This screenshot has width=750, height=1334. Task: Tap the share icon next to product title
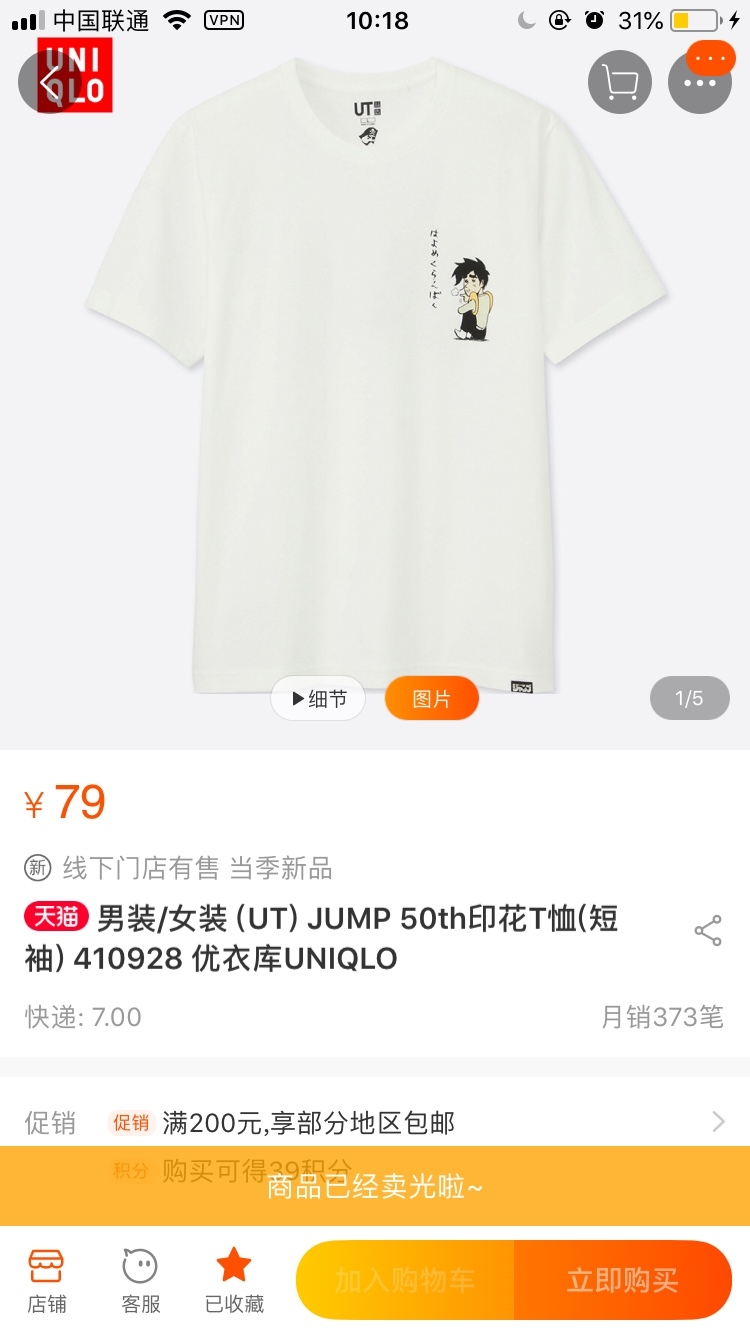(708, 930)
